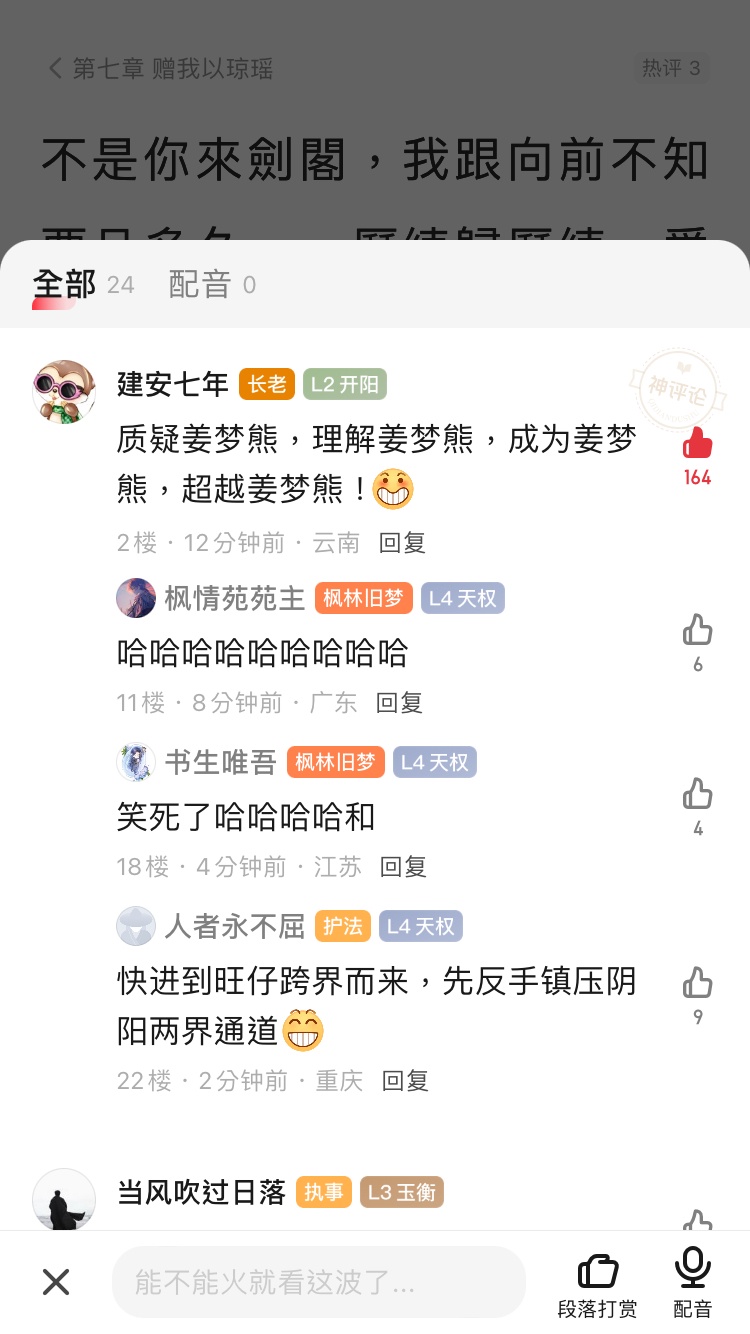This screenshot has width=750, height=1334.
Task: Tap 回复 under 枫情苑苑主's comment
Action: point(399,703)
